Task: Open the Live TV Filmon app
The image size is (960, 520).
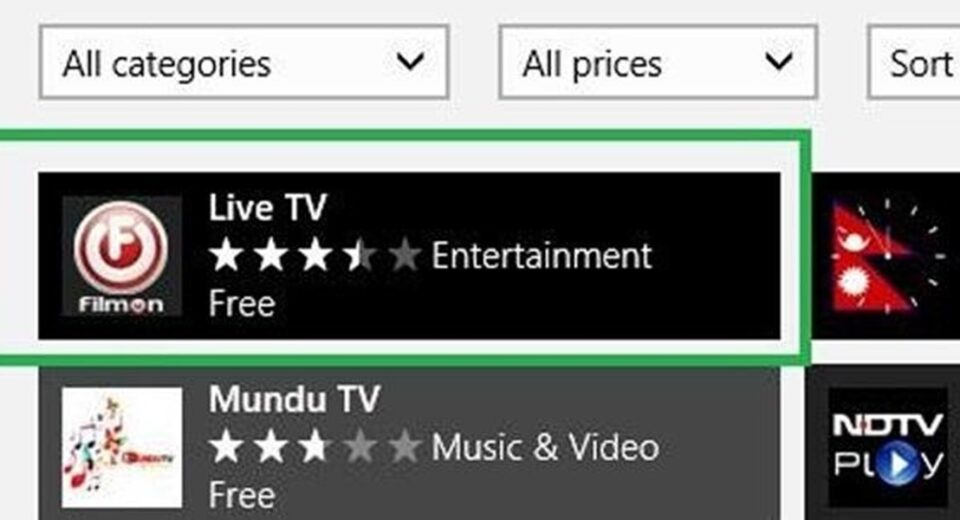Action: (x=409, y=255)
